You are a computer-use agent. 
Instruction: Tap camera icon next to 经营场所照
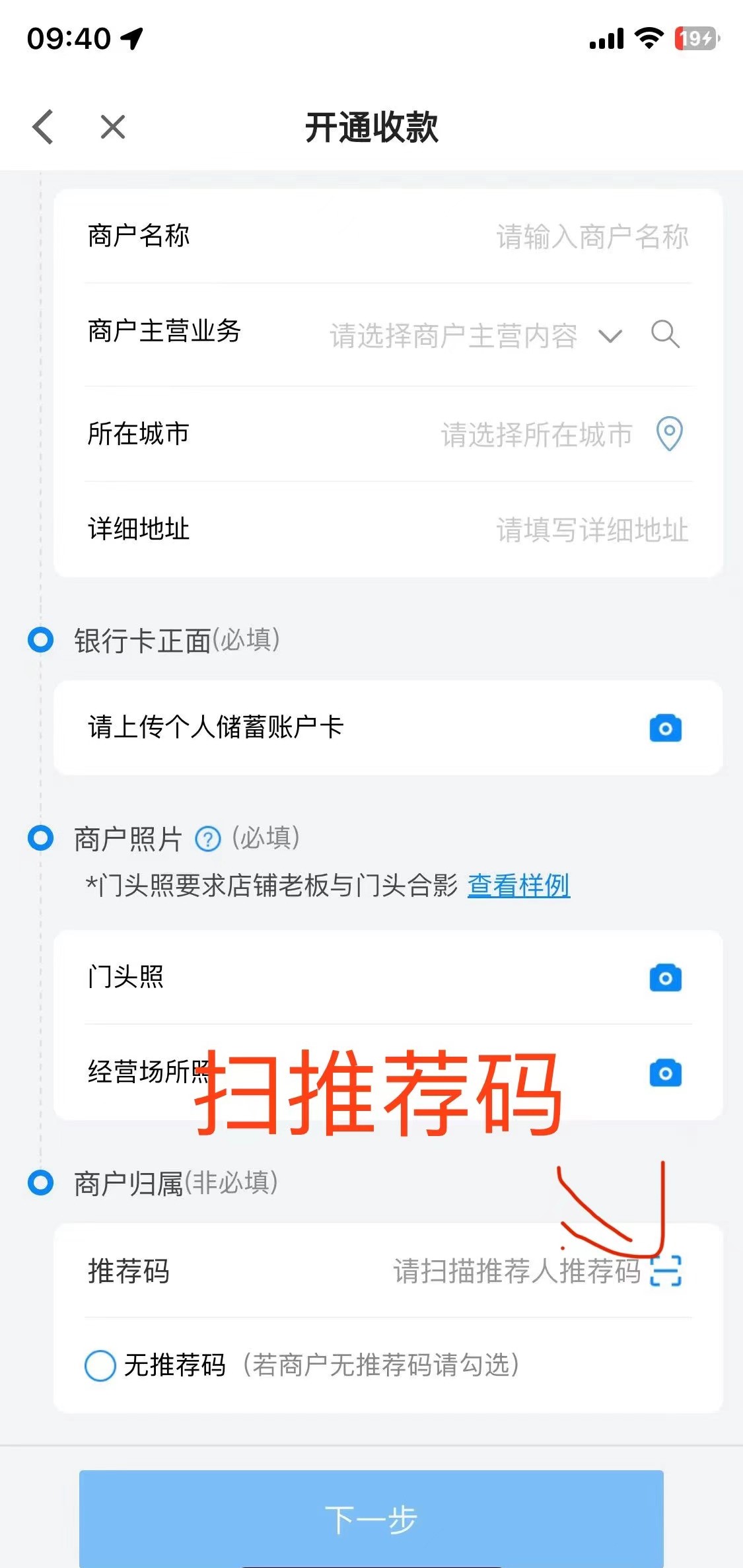pyautogui.click(x=665, y=1073)
